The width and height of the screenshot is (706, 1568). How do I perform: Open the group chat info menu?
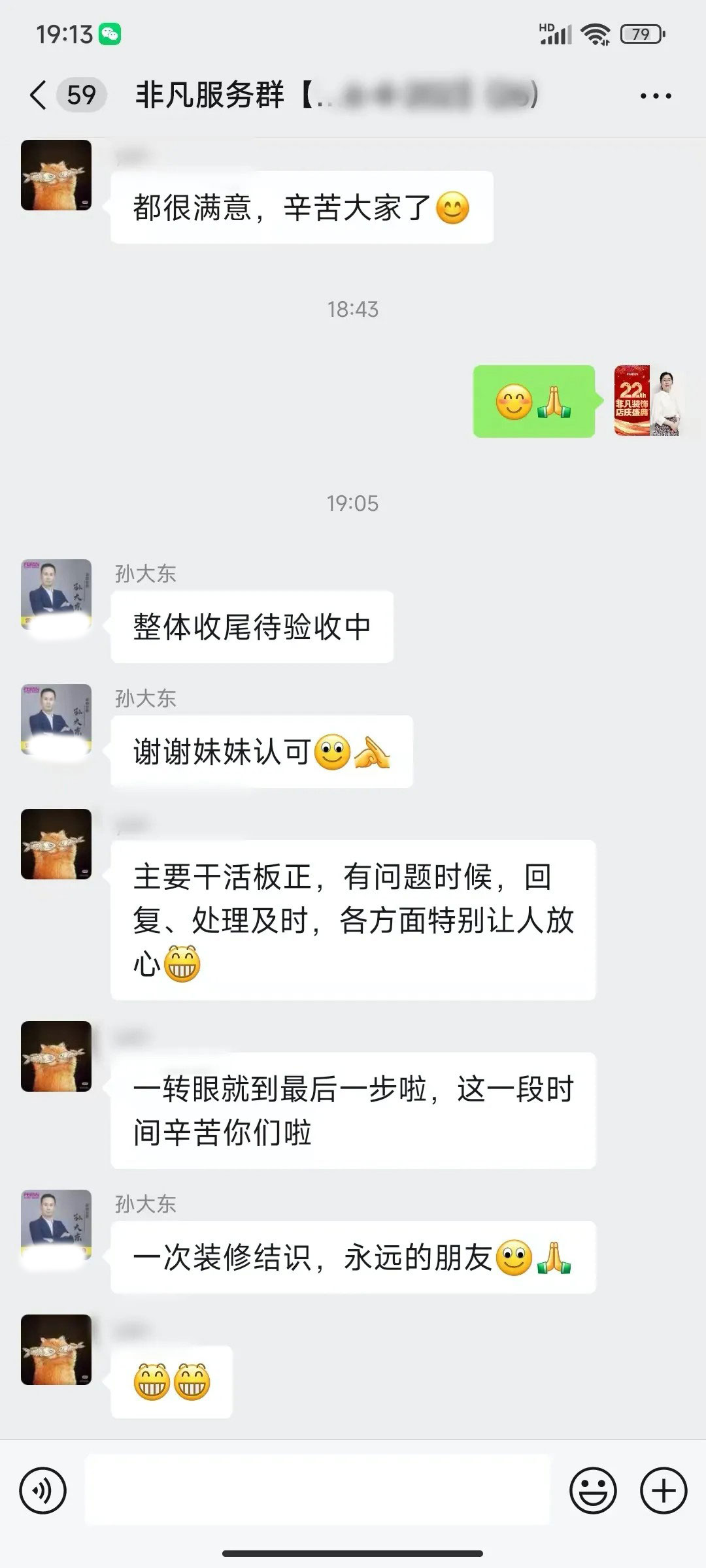pyautogui.click(x=655, y=96)
